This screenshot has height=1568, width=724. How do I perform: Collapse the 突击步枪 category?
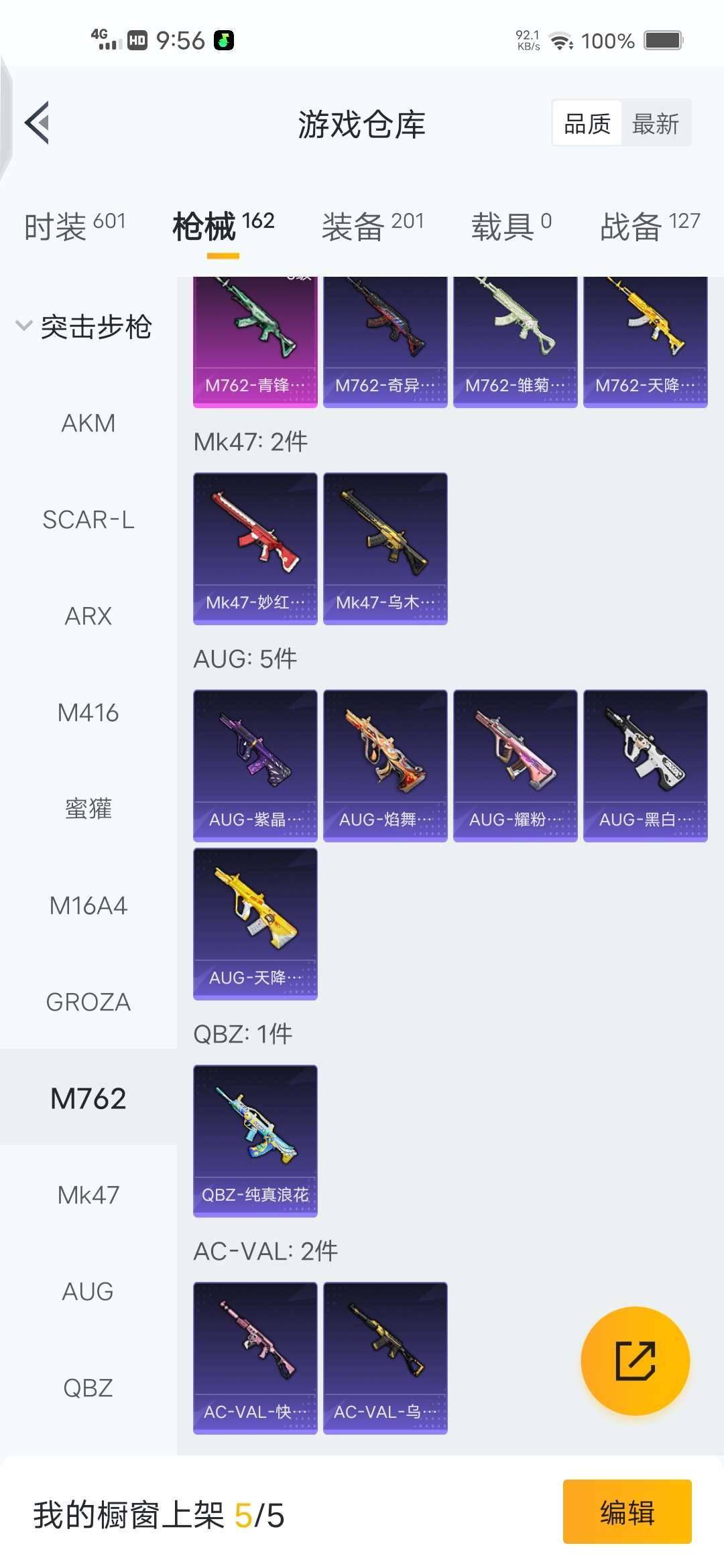84,327
